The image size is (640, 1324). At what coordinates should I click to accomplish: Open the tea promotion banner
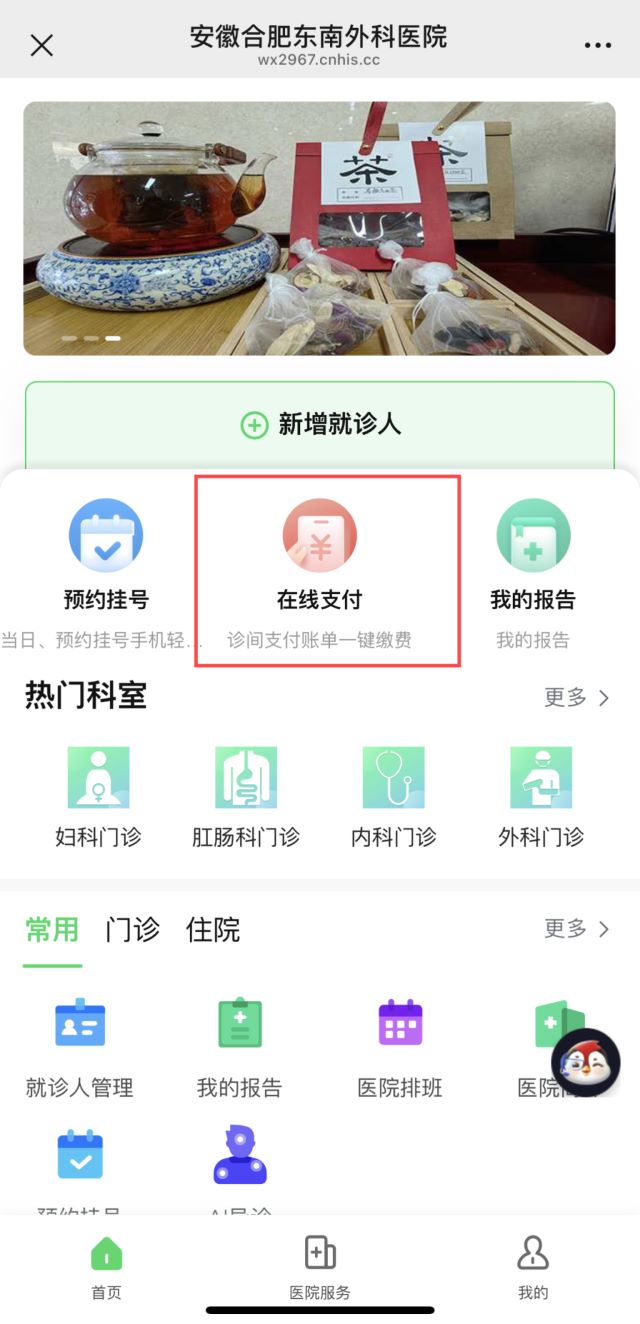click(x=320, y=228)
